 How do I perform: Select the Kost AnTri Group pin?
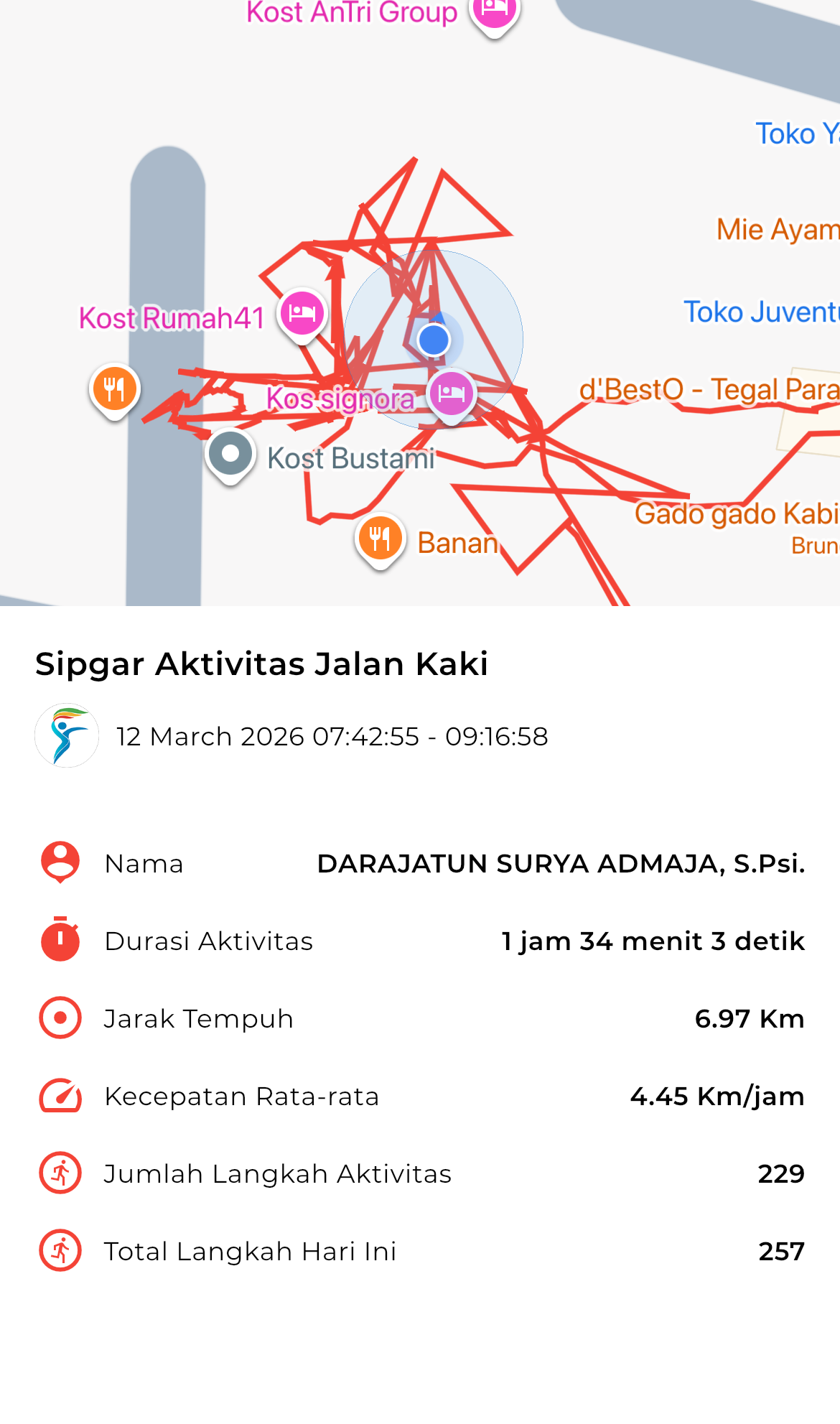[x=495, y=11]
